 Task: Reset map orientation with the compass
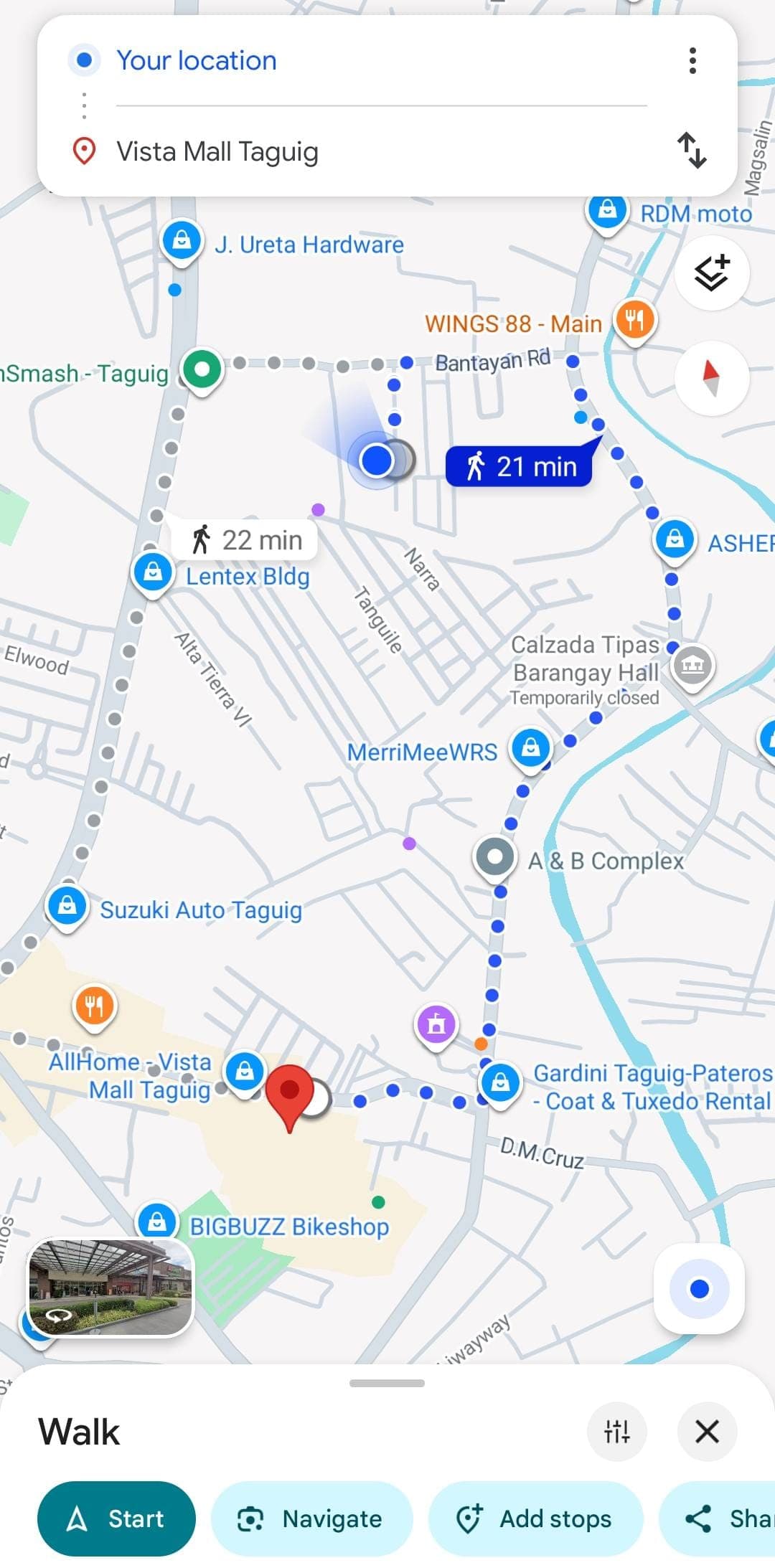coord(711,378)
